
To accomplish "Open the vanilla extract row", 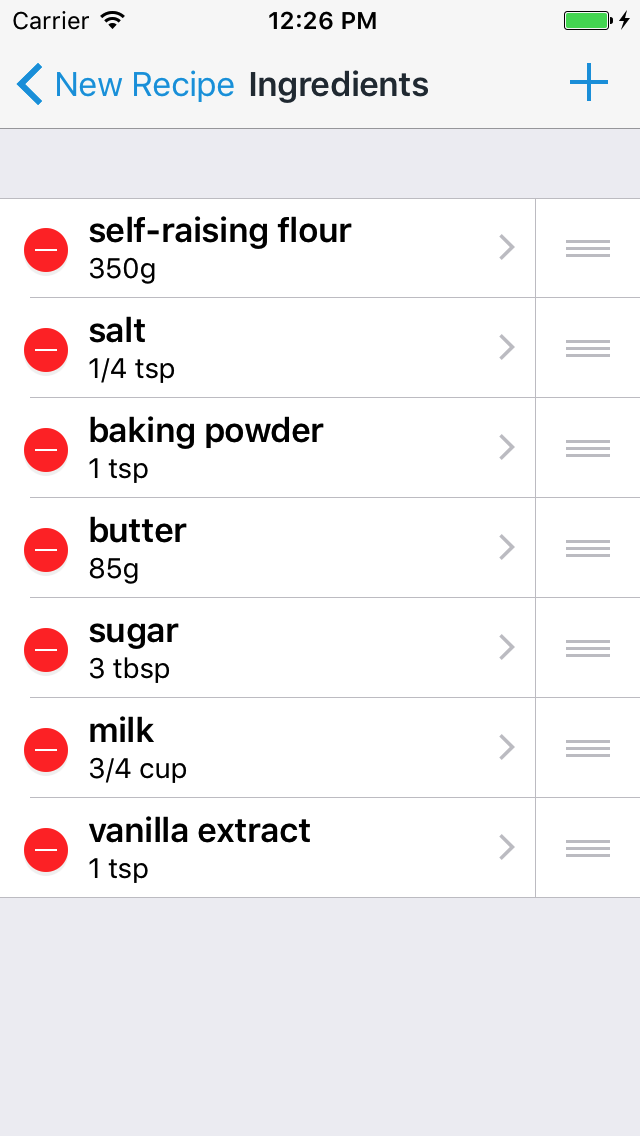I will tap(267, 848).
